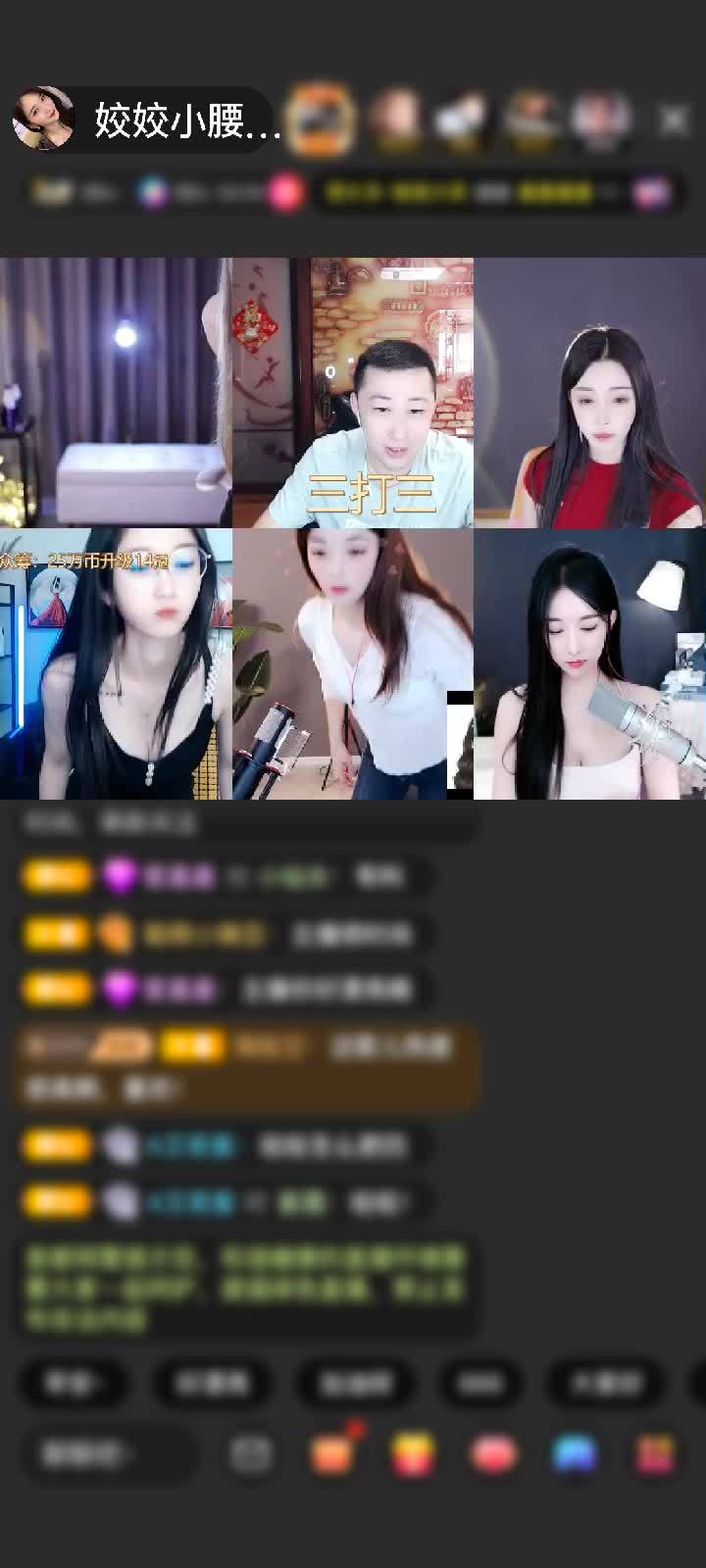Open the empty-room video tile with white sofa
Image resolution: width=706 pixels, height=1568 pixels.
[x=116, y=393]
